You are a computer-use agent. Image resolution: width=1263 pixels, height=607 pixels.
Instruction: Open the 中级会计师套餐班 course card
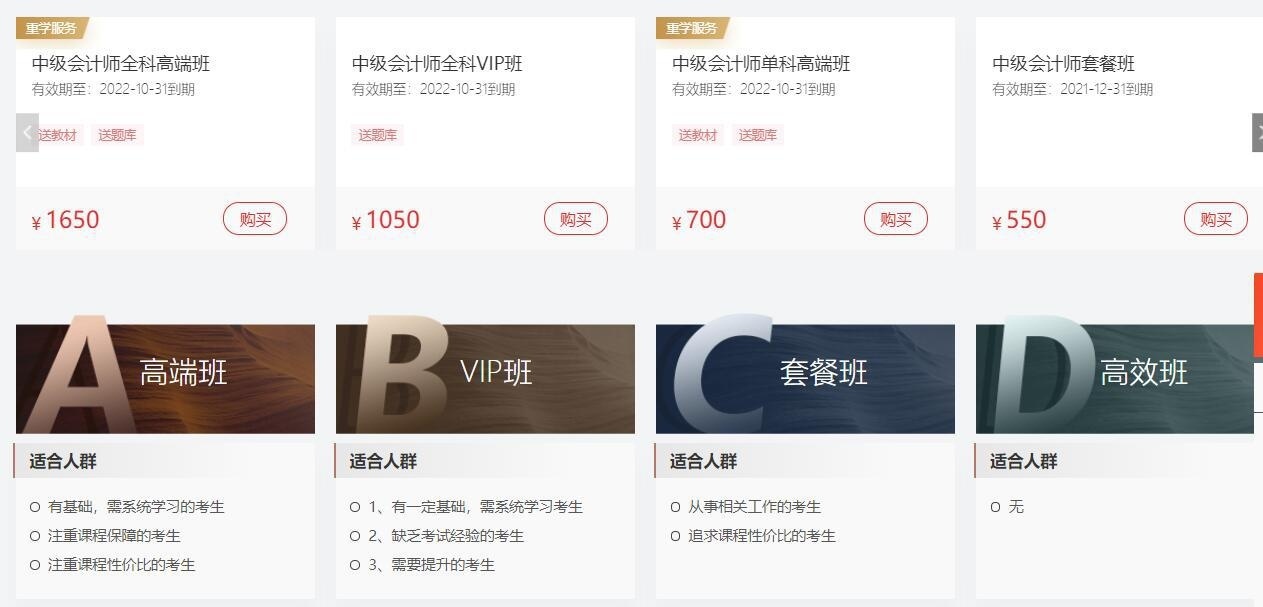pyautogui.click(x=1063, y=64)
